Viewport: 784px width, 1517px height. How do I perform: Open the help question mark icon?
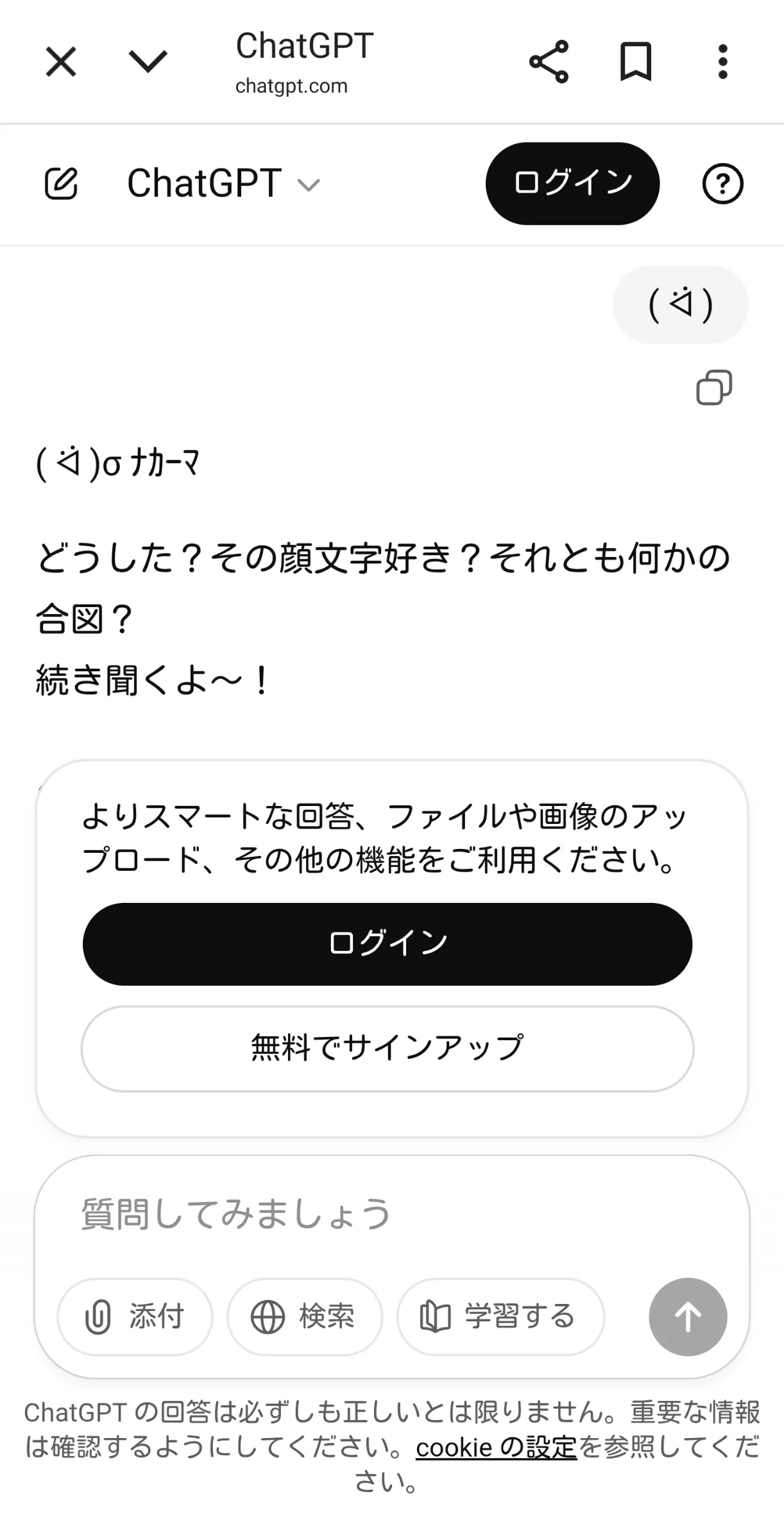[722, 184]
